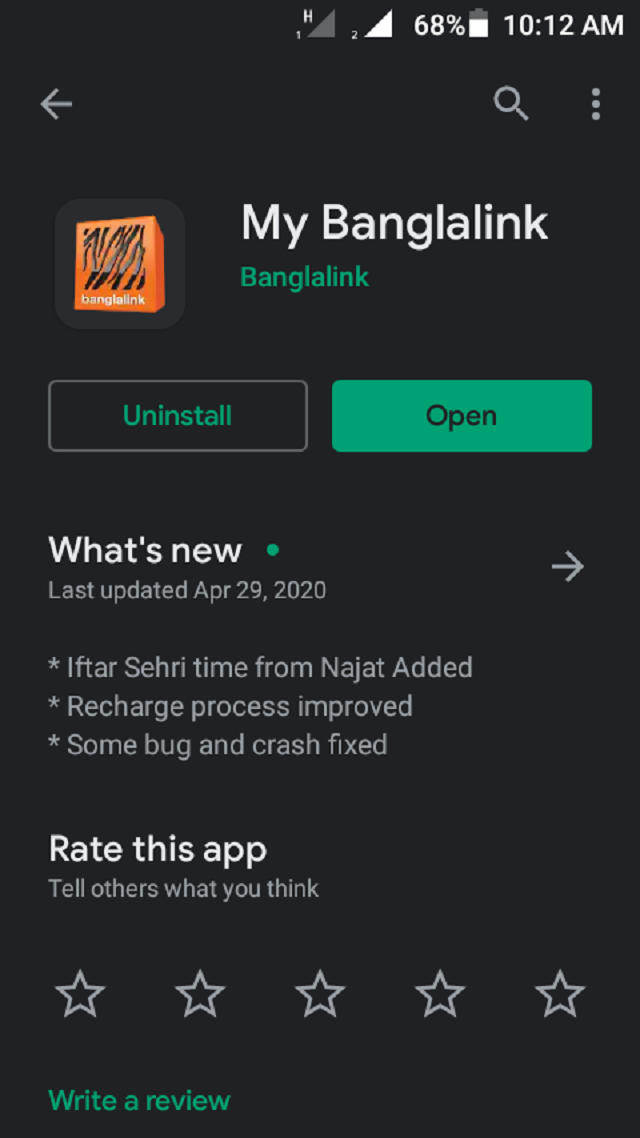Open the three-dot overflow menu
This screenshot has width=640, height=1138.
(595, 104)
